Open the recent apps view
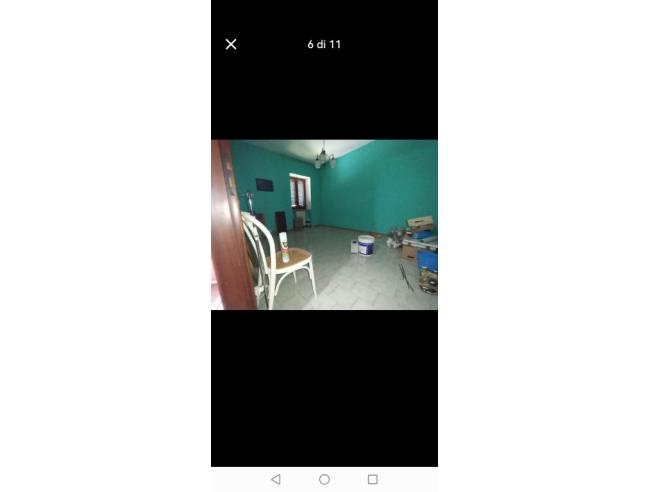648x492 pixels. pyautogui.click(x=372, y=480)
